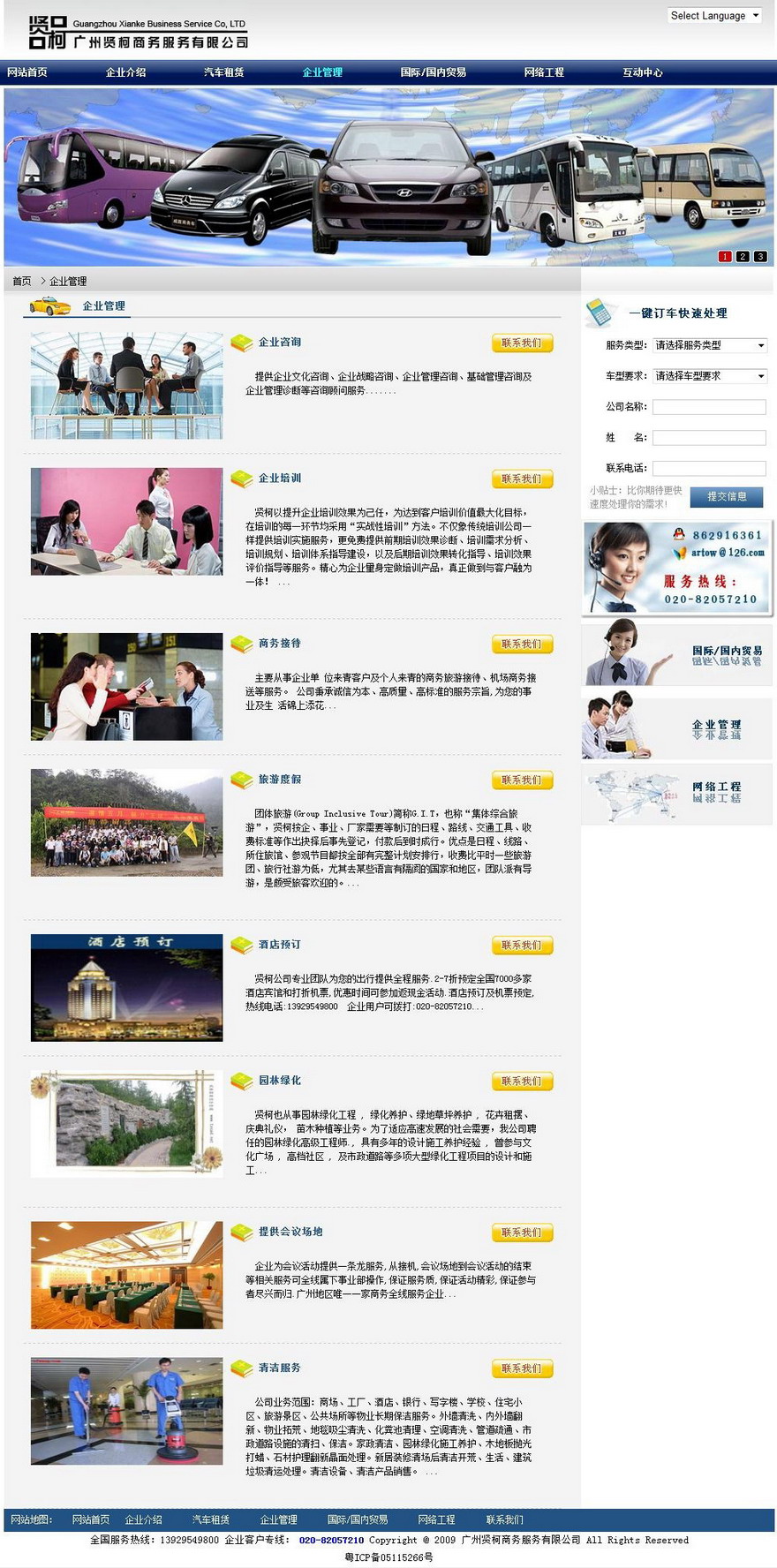Tap 联系我们 beside 企业咨询

(x=522, y=343)
